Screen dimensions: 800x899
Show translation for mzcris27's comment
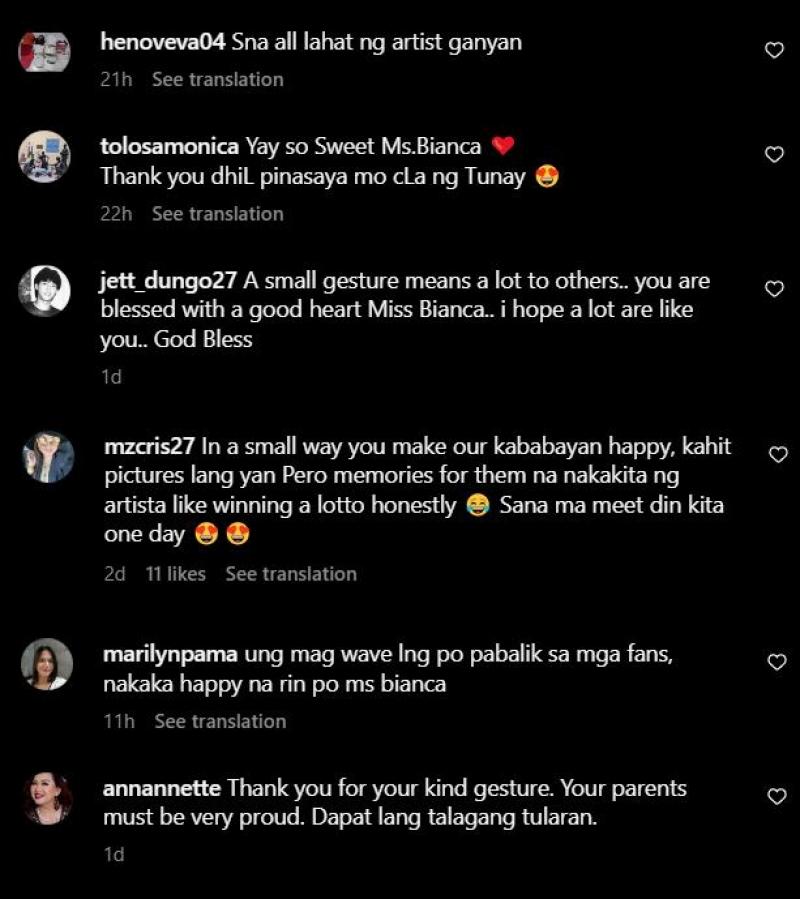290,574
